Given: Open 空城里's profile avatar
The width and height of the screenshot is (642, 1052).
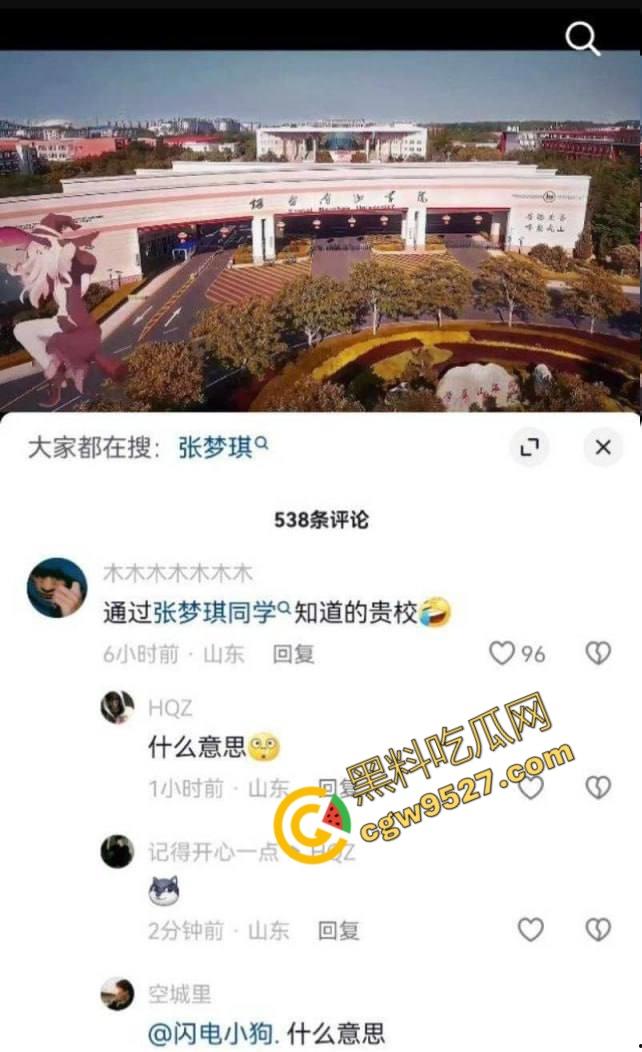Looking at the screenshot, I should tap(117, 994).
